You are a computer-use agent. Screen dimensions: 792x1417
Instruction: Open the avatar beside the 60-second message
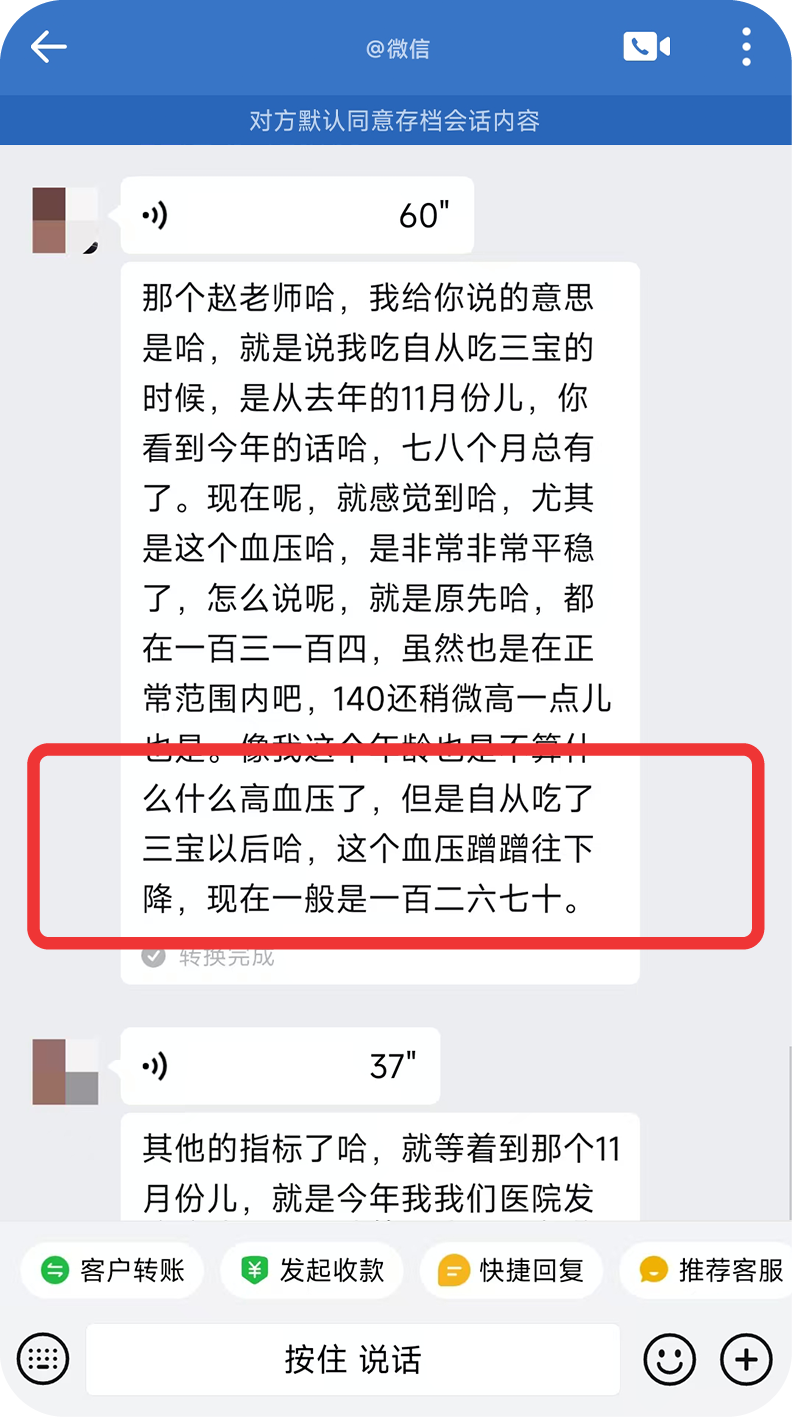66,220
